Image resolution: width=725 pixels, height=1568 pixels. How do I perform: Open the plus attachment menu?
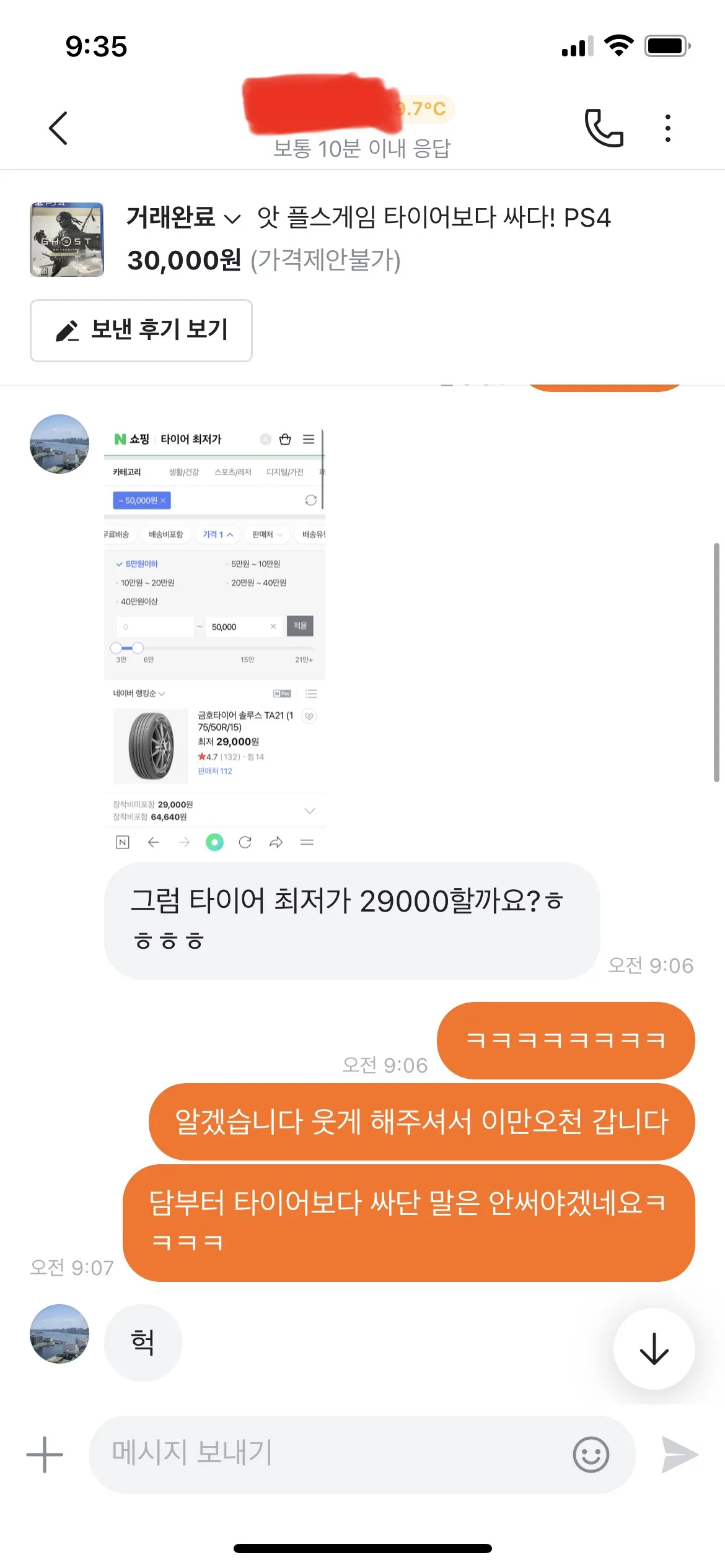coord(45,1454)
